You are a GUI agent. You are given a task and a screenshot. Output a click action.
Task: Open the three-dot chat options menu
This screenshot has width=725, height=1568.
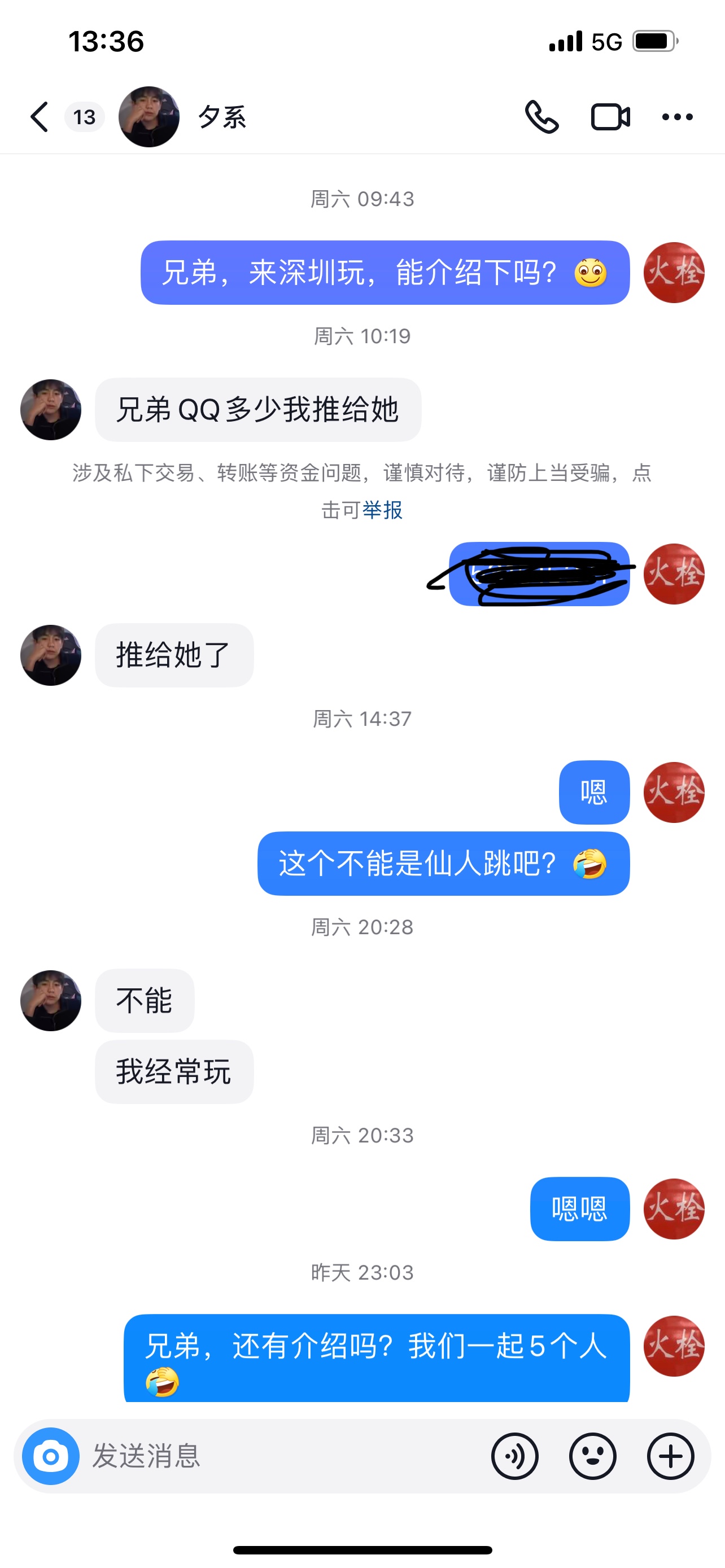click(677, 117)
